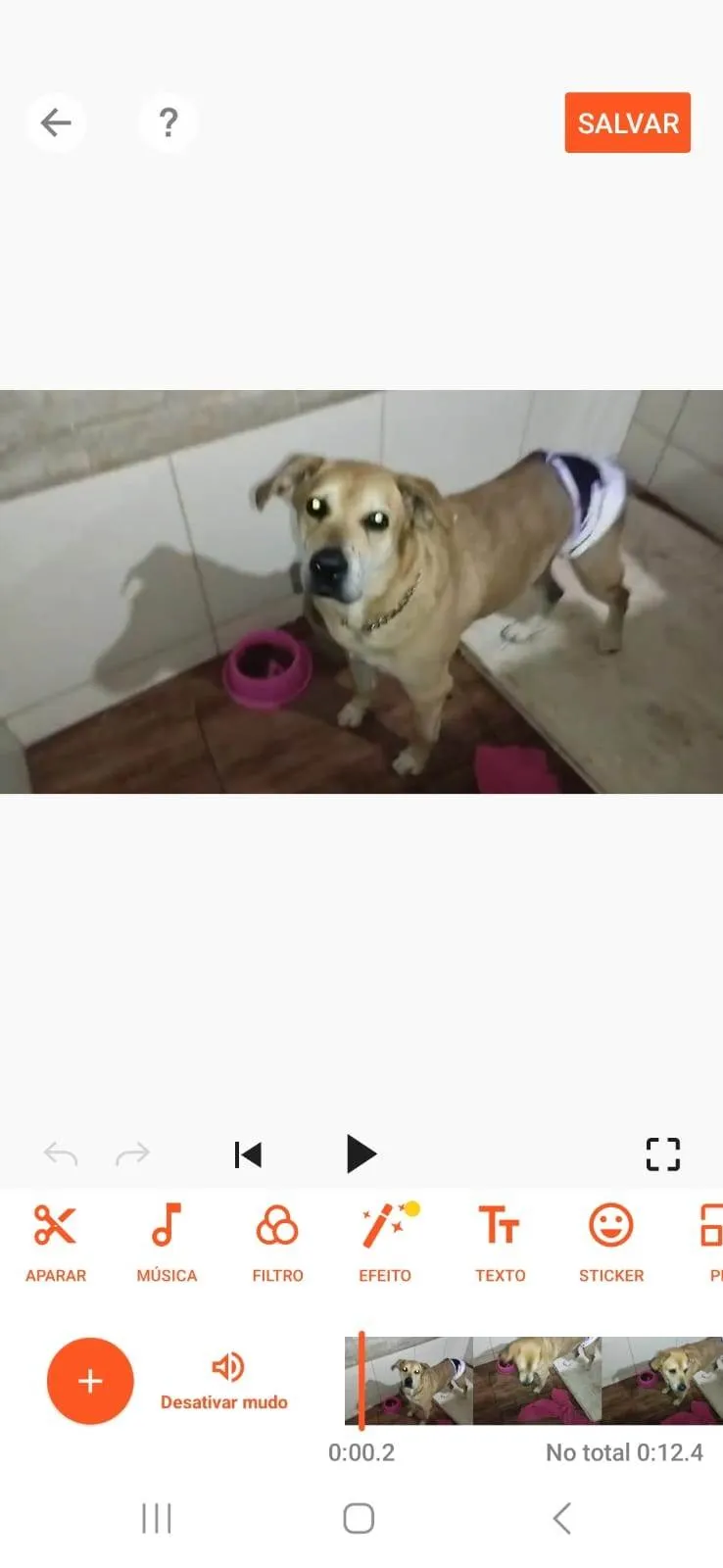This screenshot has height=1568, width=723.
Task: Open the help question mark
Action: 169,122
